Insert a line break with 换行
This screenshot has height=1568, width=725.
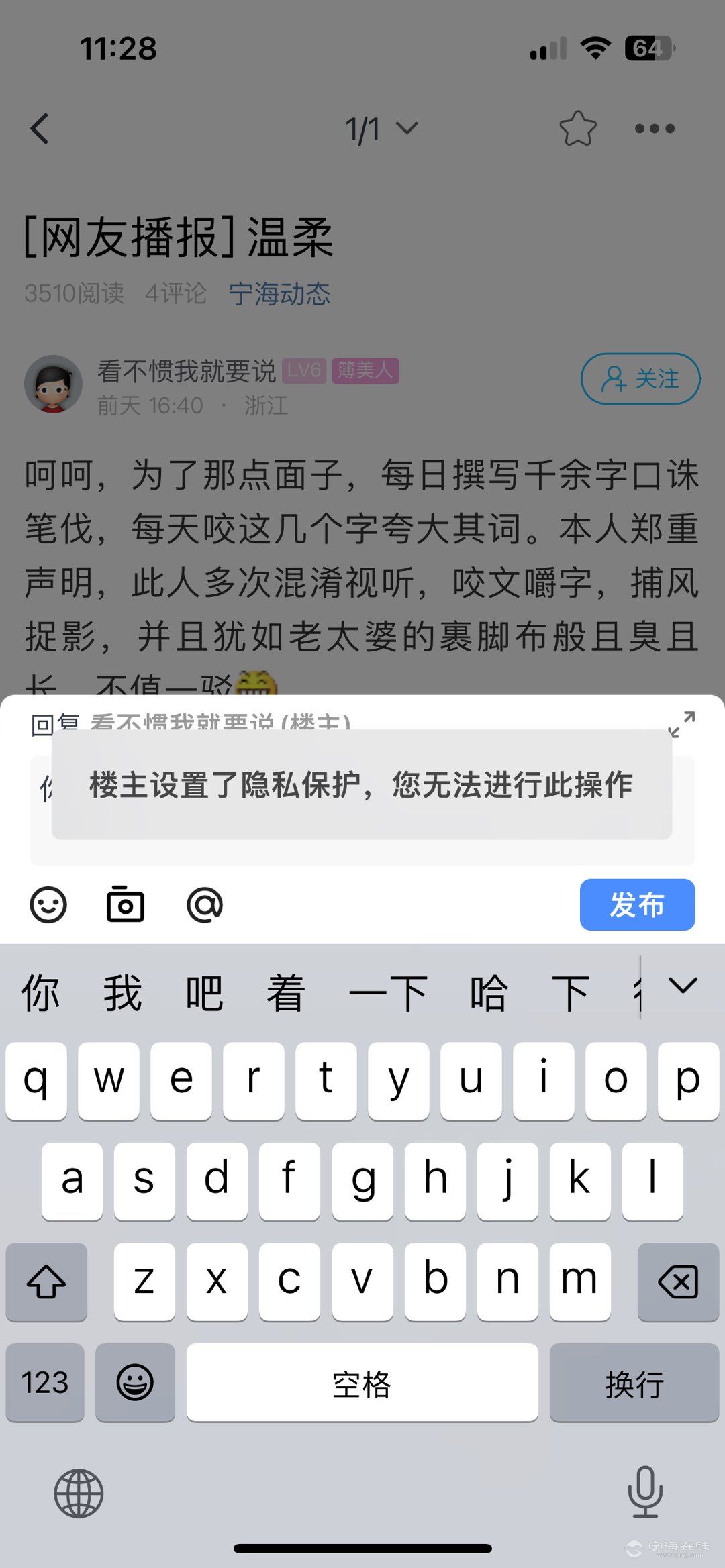point(634,1383)
